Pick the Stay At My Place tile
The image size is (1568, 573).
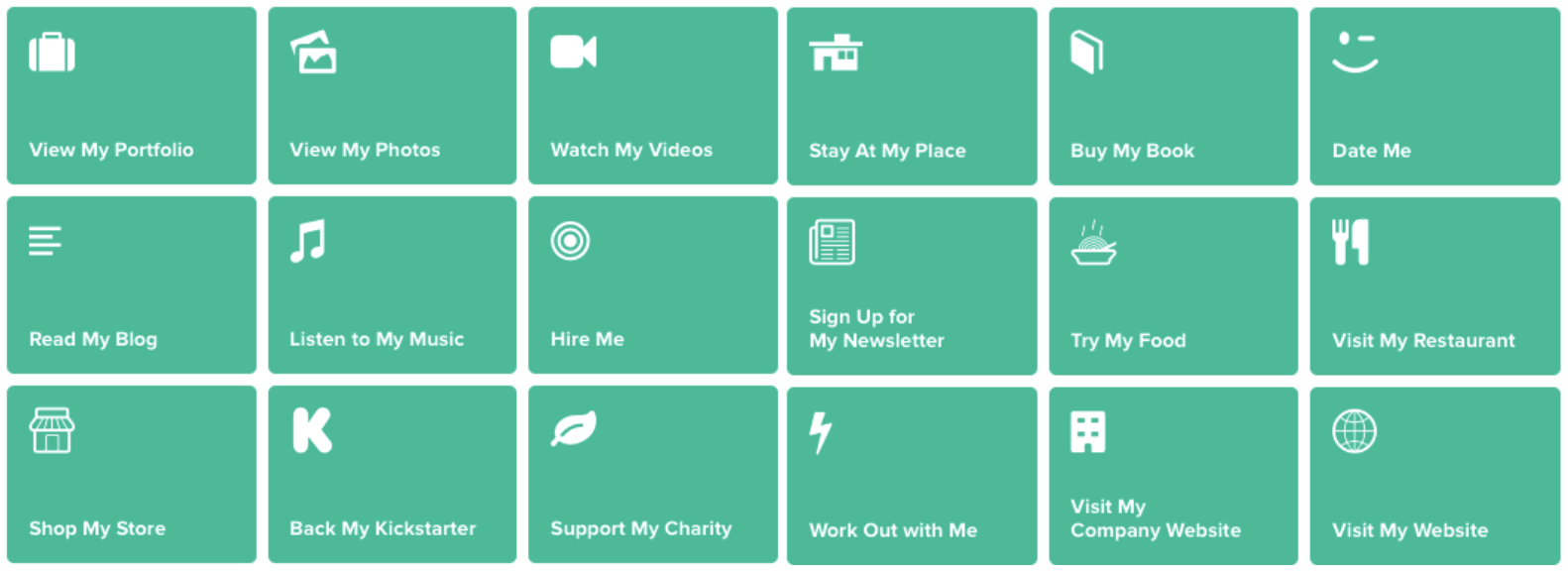coord(912,96)
